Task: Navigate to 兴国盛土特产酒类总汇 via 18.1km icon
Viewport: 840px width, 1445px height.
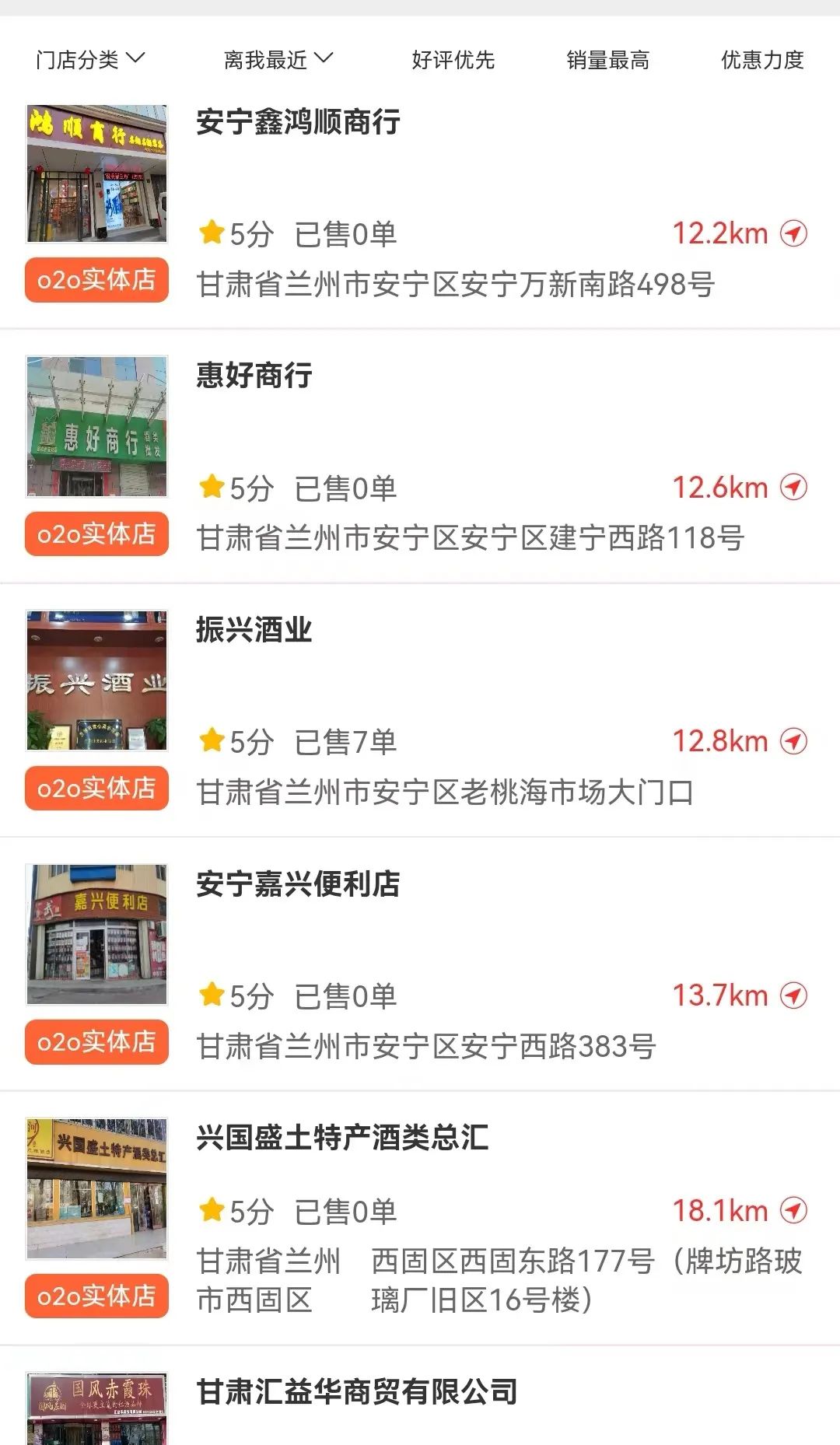Action: click(x=793, y=1210)
